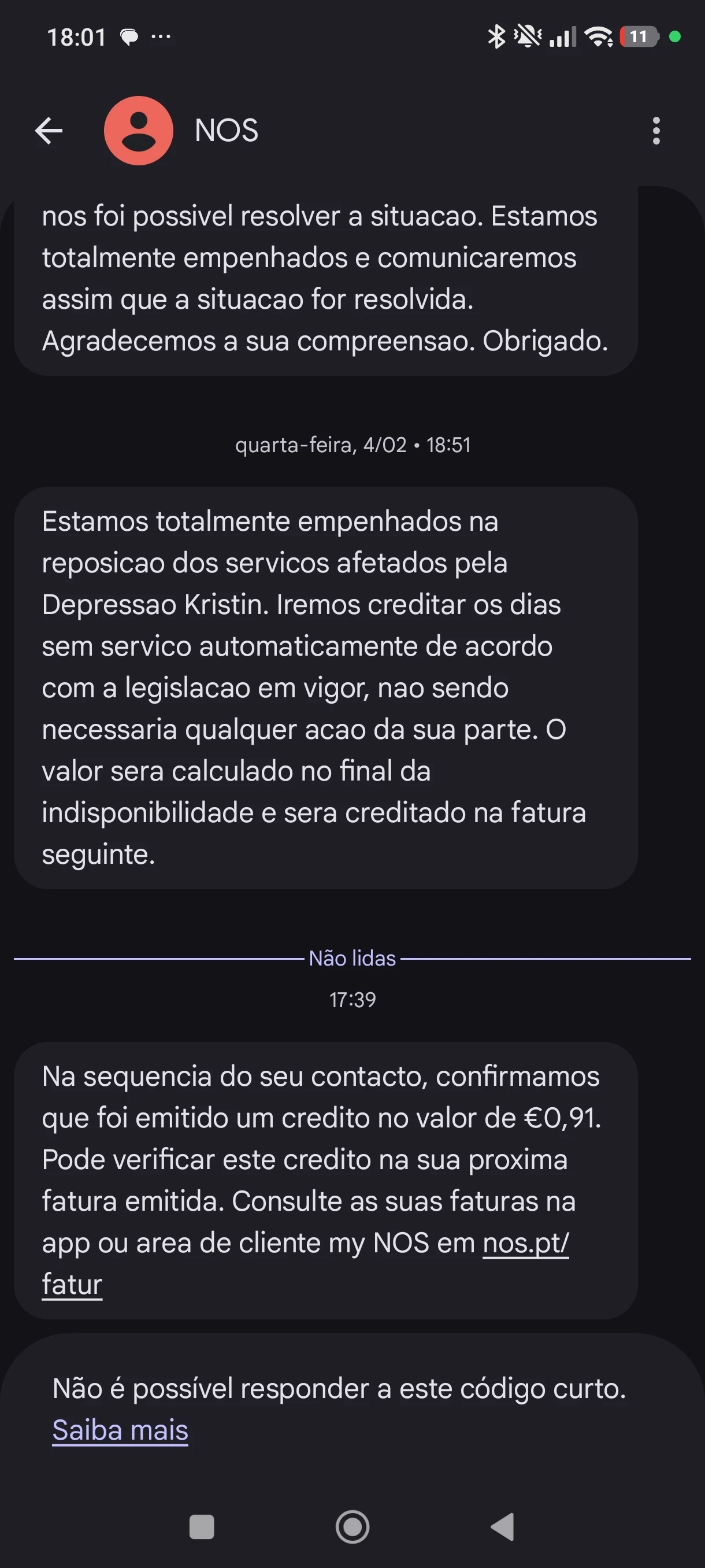The image size is (705, 1568).
Task: Open the nos.pt/fatur link
Action: click(x=525, y=1243)
